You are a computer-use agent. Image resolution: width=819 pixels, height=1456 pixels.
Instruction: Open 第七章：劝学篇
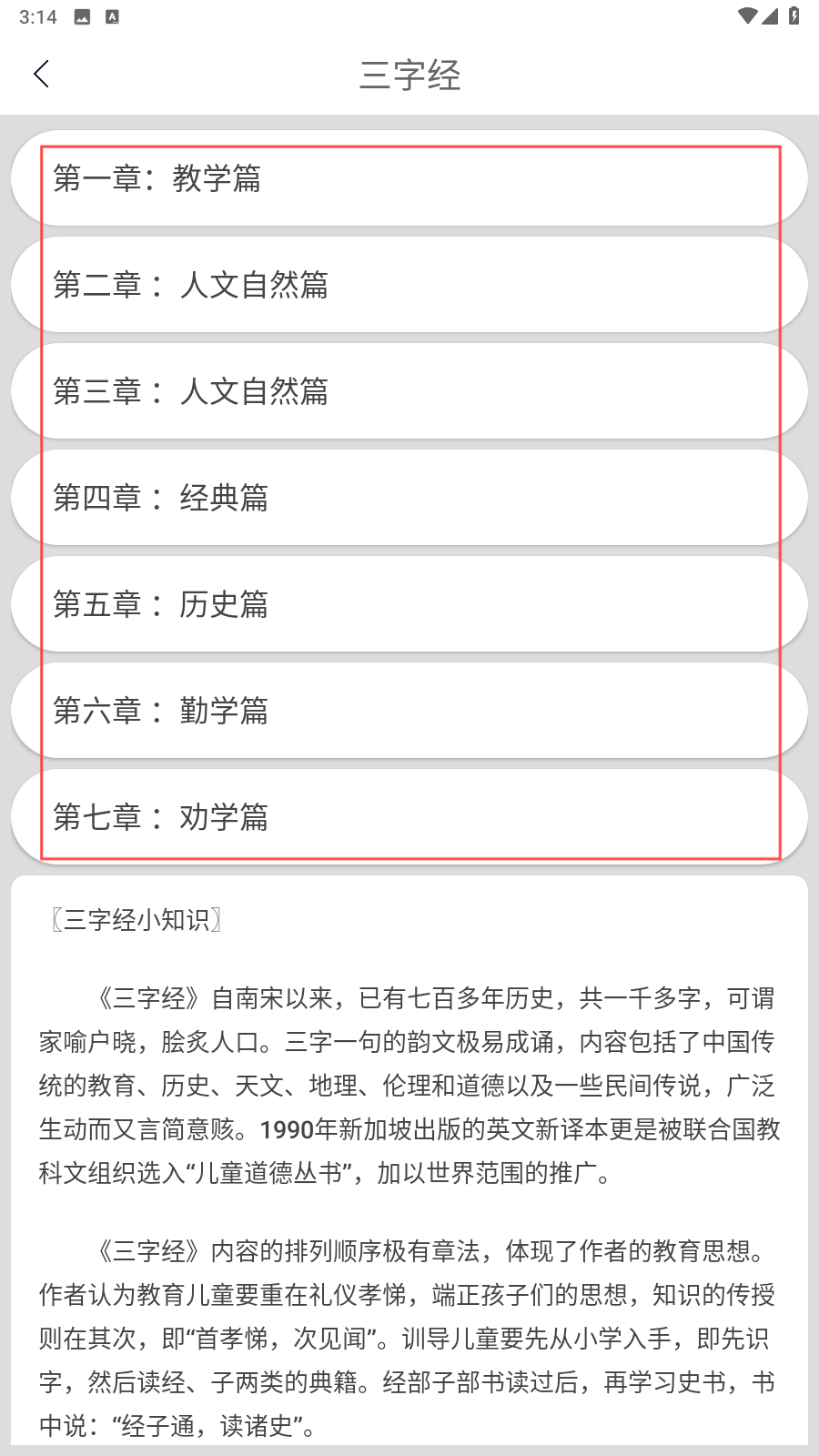(409, 817)
